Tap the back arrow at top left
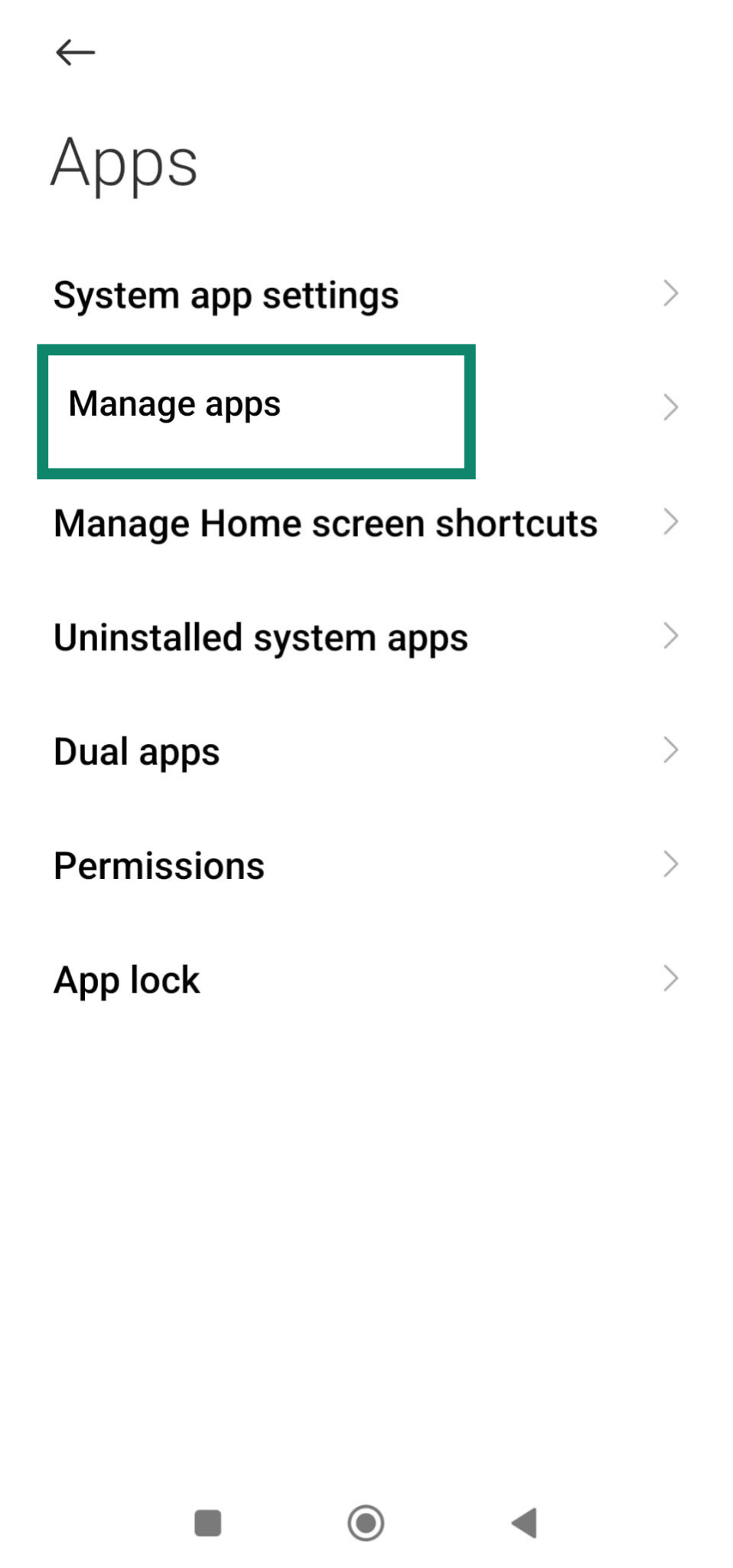The image size is (733, 1568). [x=73, y=52]
